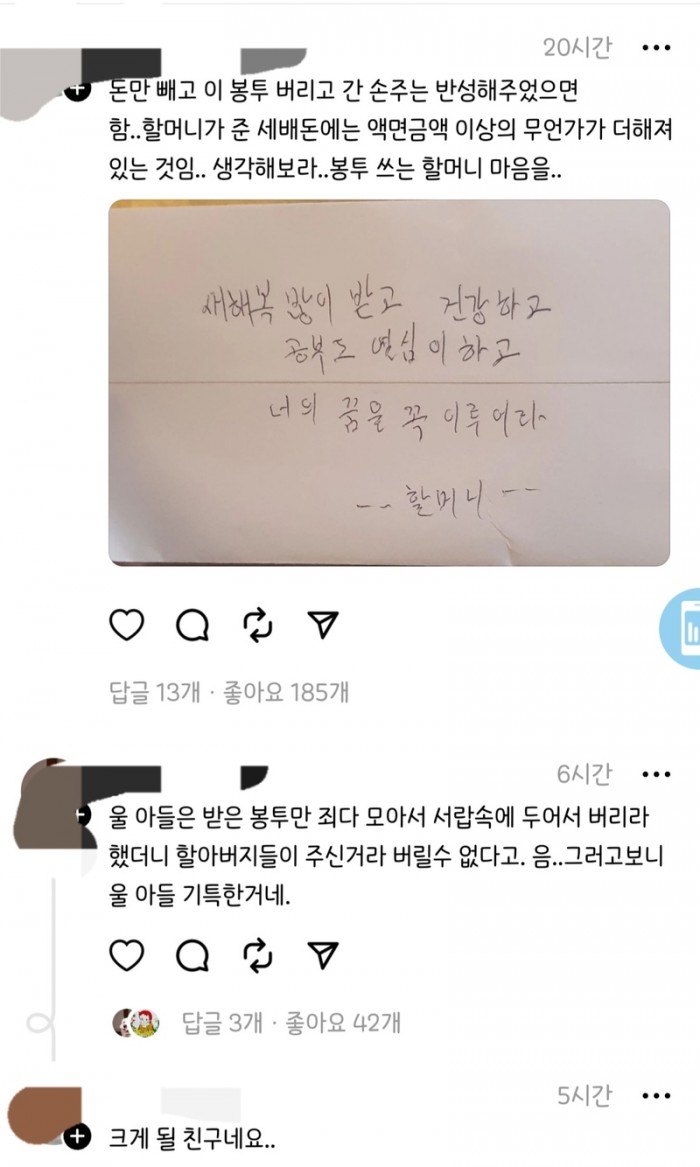Share the 울 아들 comment
The height and width of the screenshot is (1167, 700).
click(x=321, y=955)
